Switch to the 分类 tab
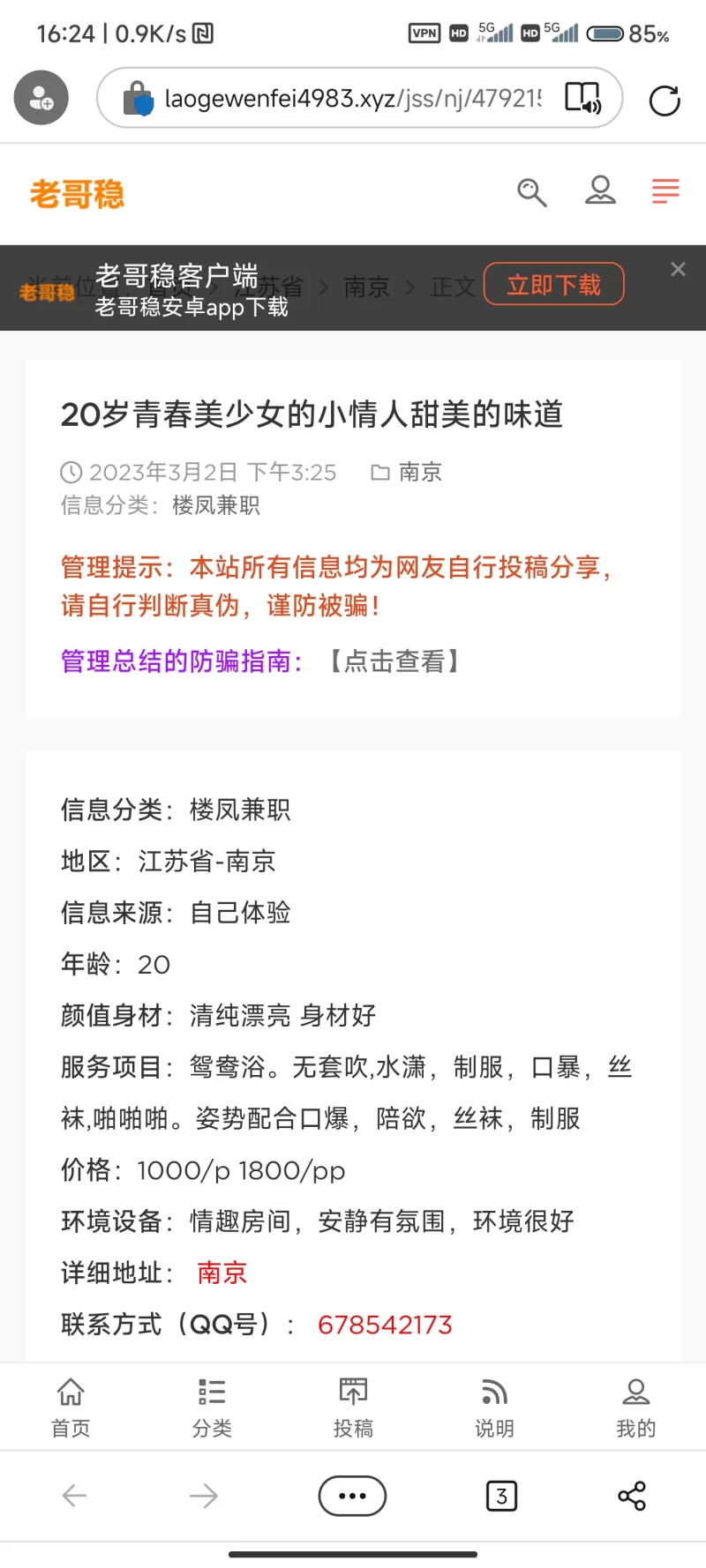The image size is (706, 1568). pos(212,1407)
